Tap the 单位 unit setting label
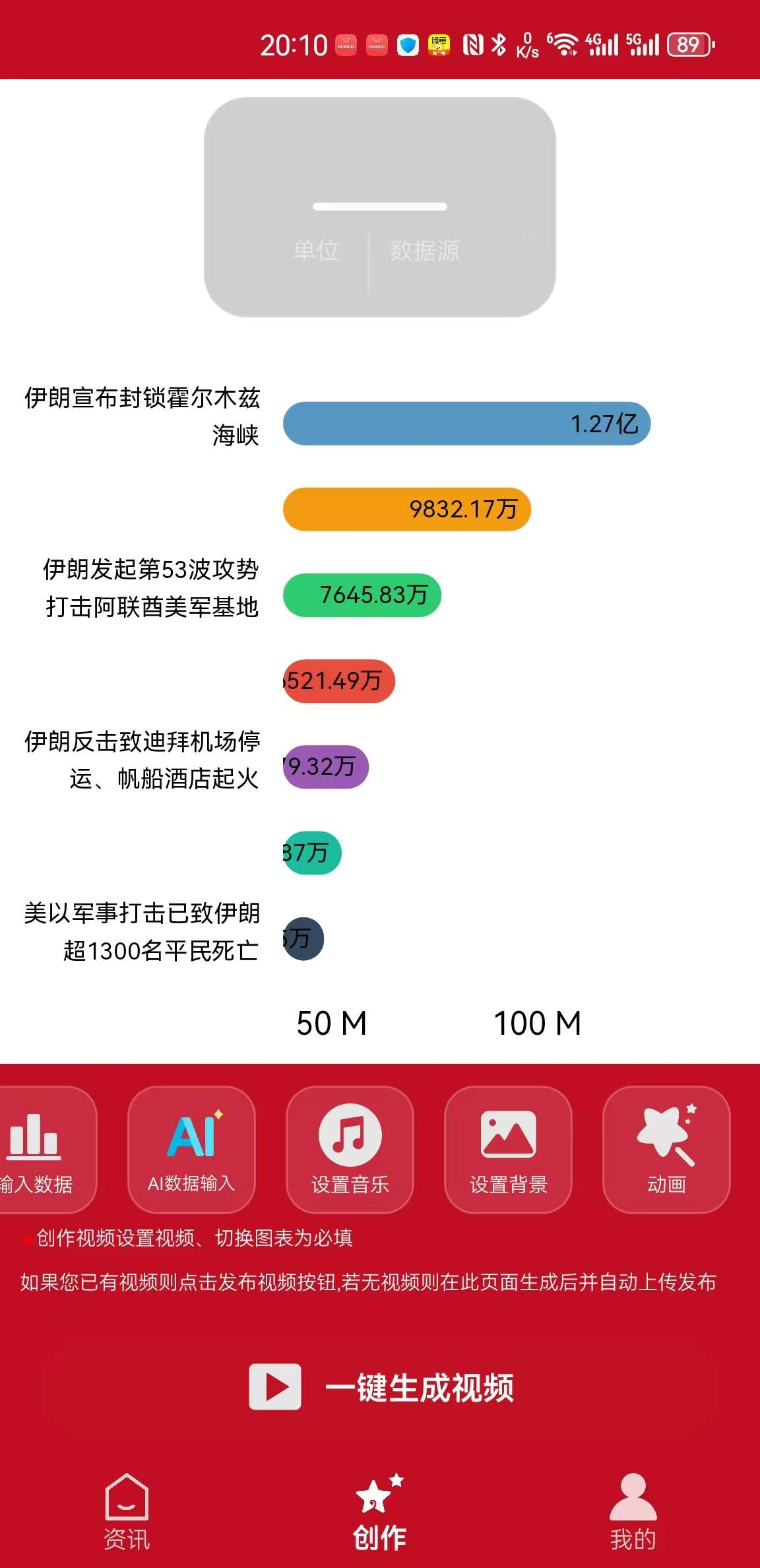This screenshot has height=1568, width=760. (x=317, y=251)
